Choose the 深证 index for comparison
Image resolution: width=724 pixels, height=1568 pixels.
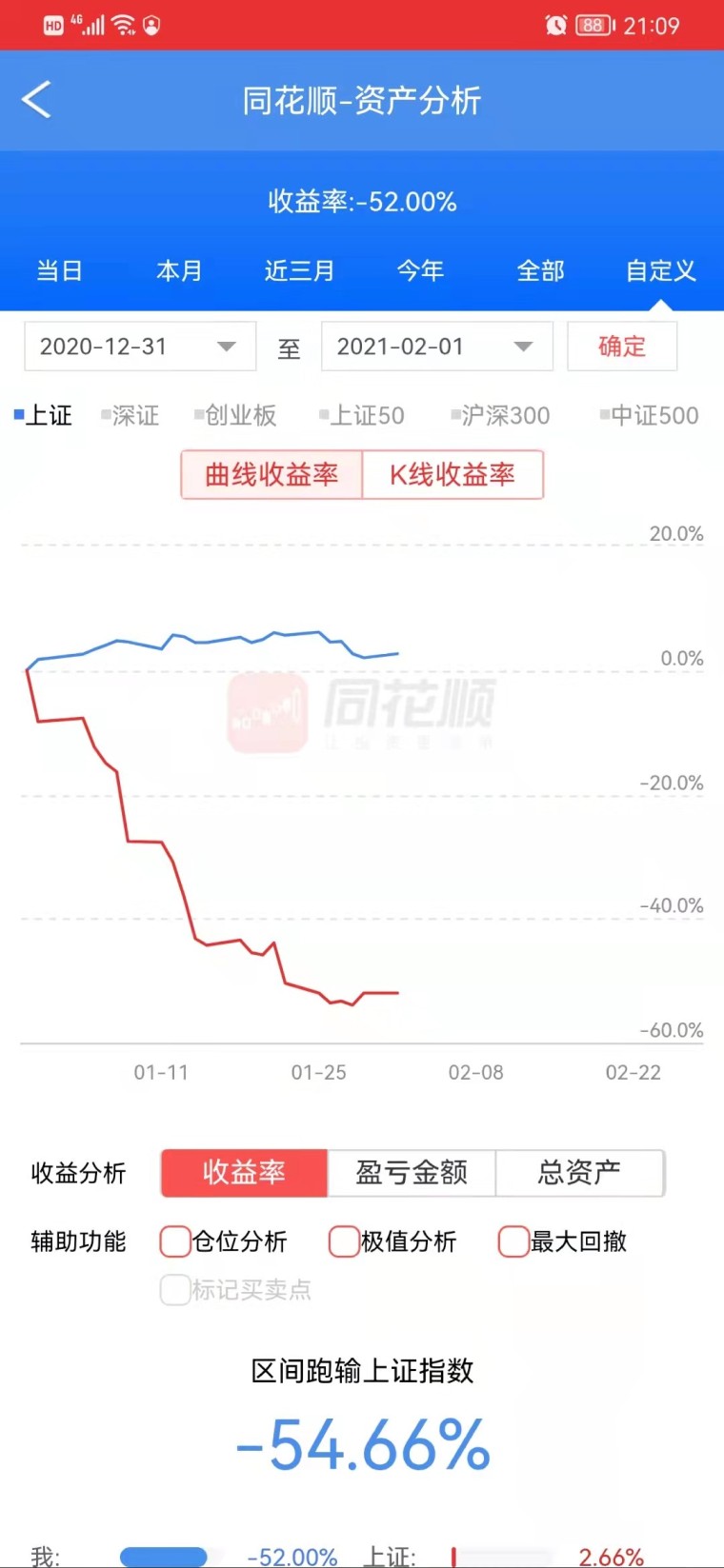click(131, 415)
